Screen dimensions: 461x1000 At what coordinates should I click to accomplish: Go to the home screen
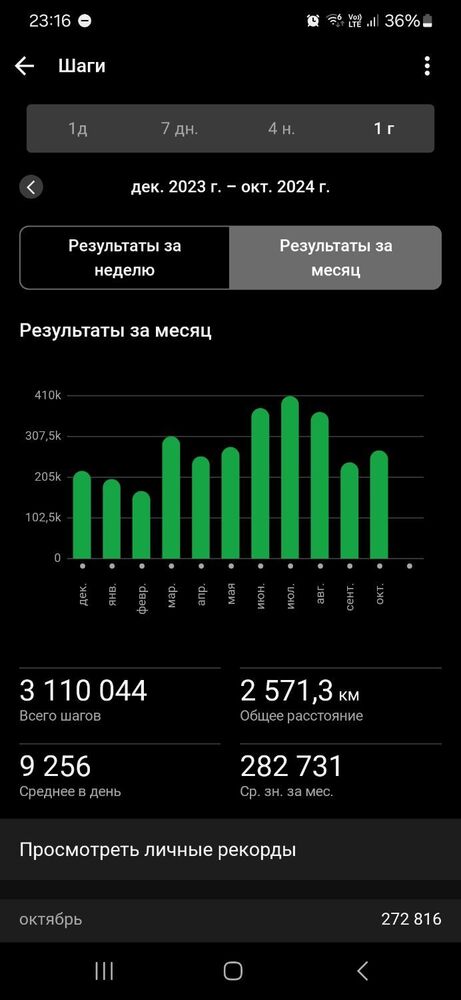coord(233,971)
